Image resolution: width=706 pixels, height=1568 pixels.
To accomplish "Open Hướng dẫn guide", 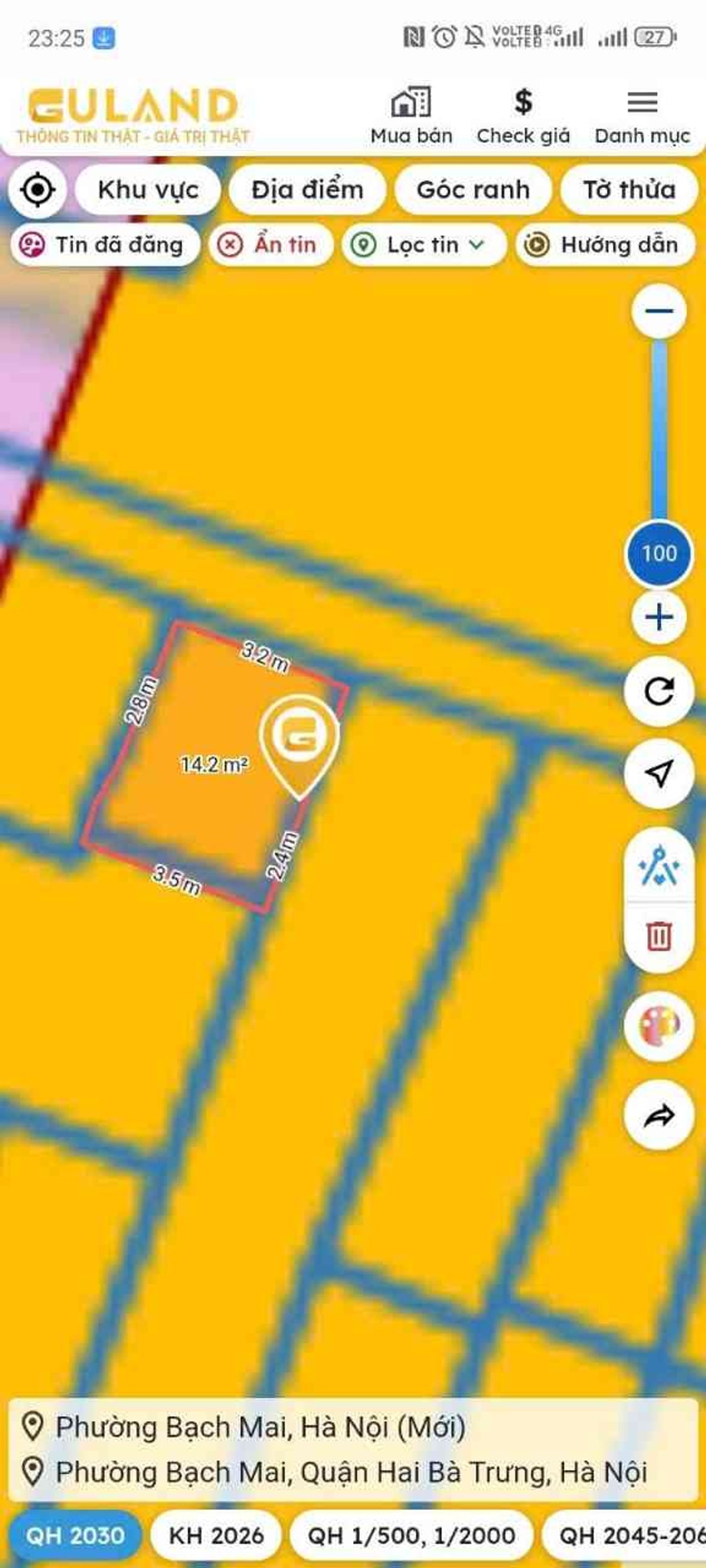I will [x=605, y=244].
